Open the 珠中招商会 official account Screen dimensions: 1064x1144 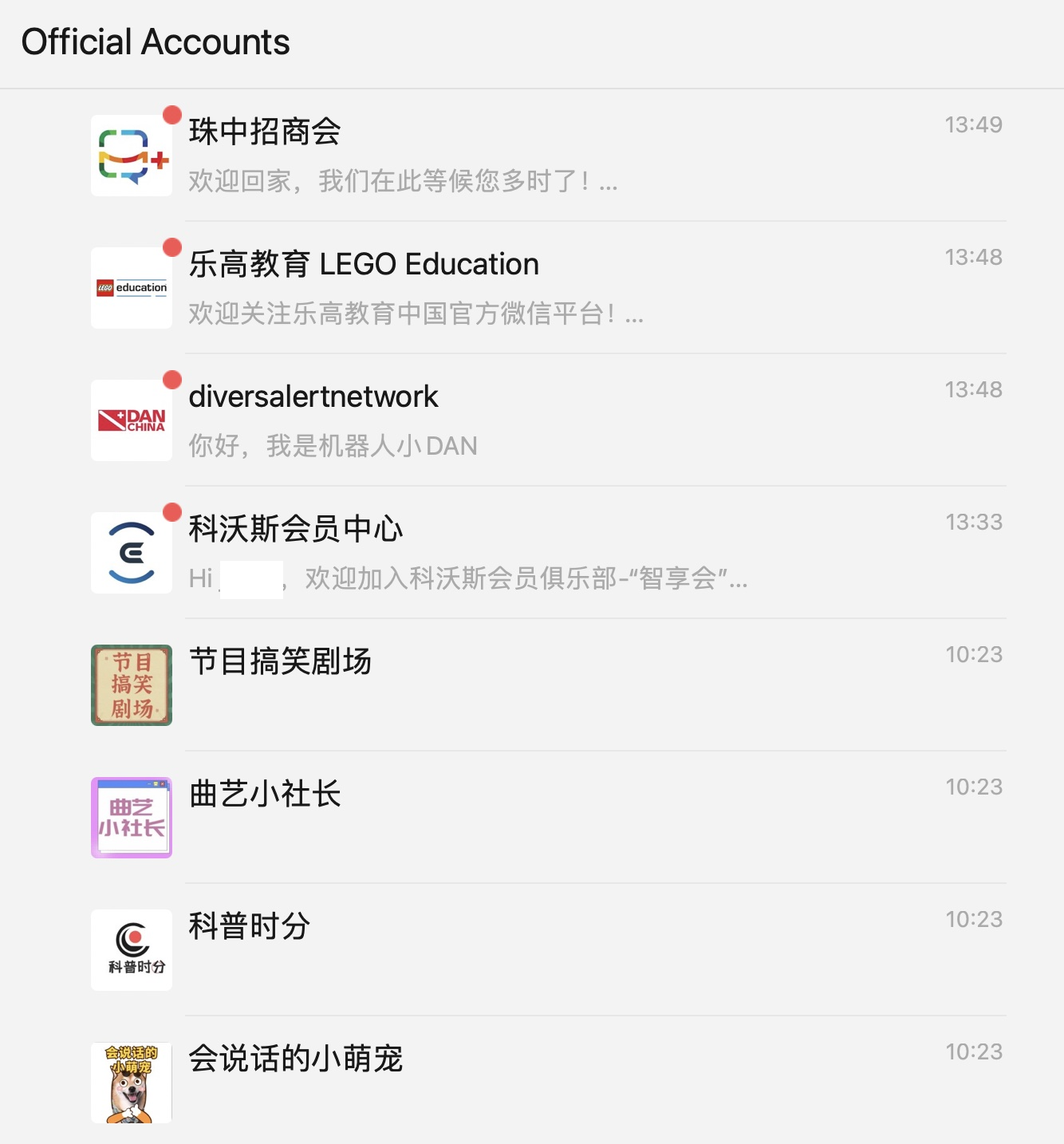tap(479, 156)
